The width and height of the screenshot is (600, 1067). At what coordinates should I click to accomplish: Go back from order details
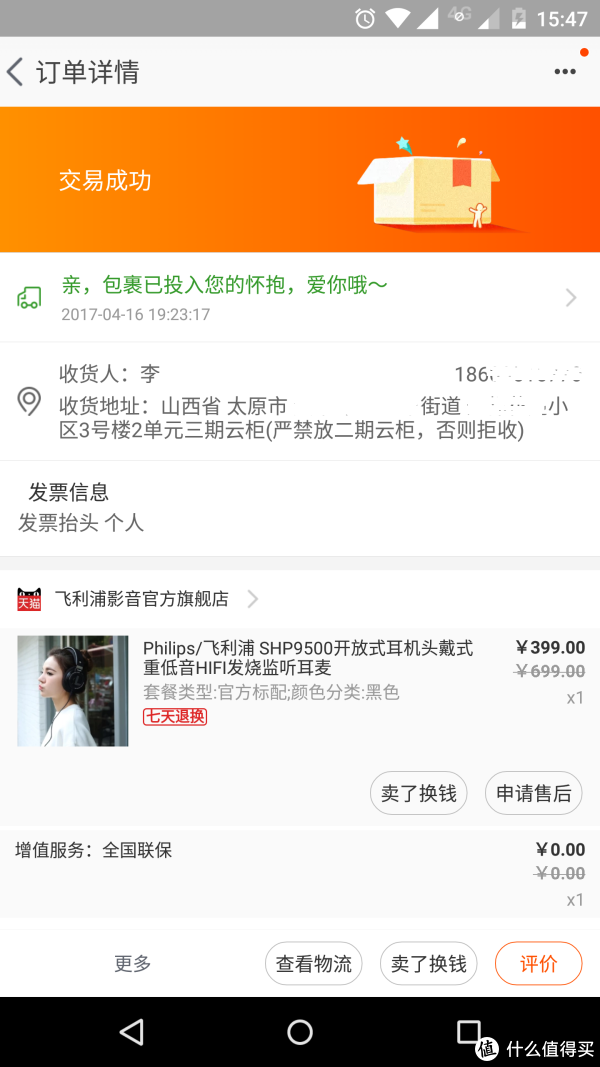tap(17, 72)
